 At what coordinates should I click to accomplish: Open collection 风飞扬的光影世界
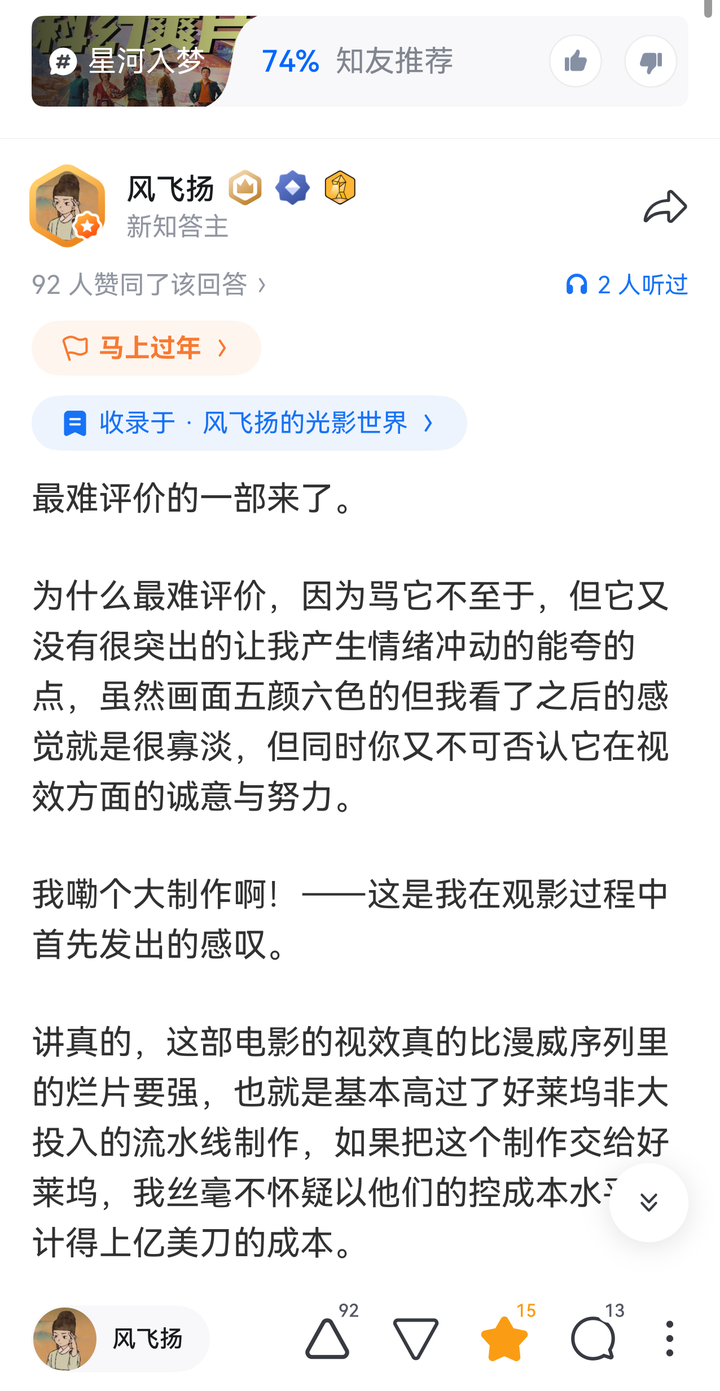tap(249, 423)
